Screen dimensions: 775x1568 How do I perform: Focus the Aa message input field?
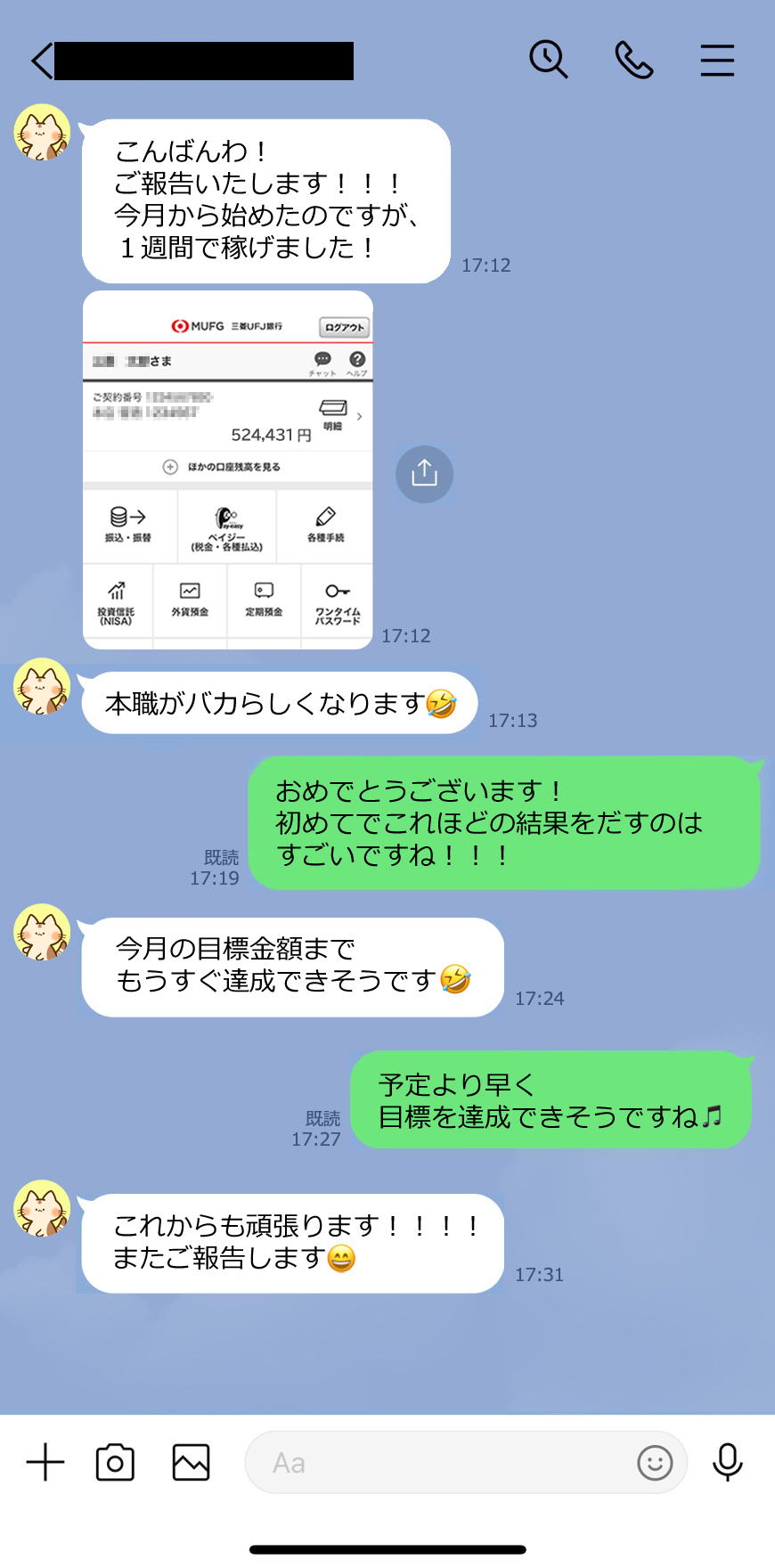(436, 1462)
